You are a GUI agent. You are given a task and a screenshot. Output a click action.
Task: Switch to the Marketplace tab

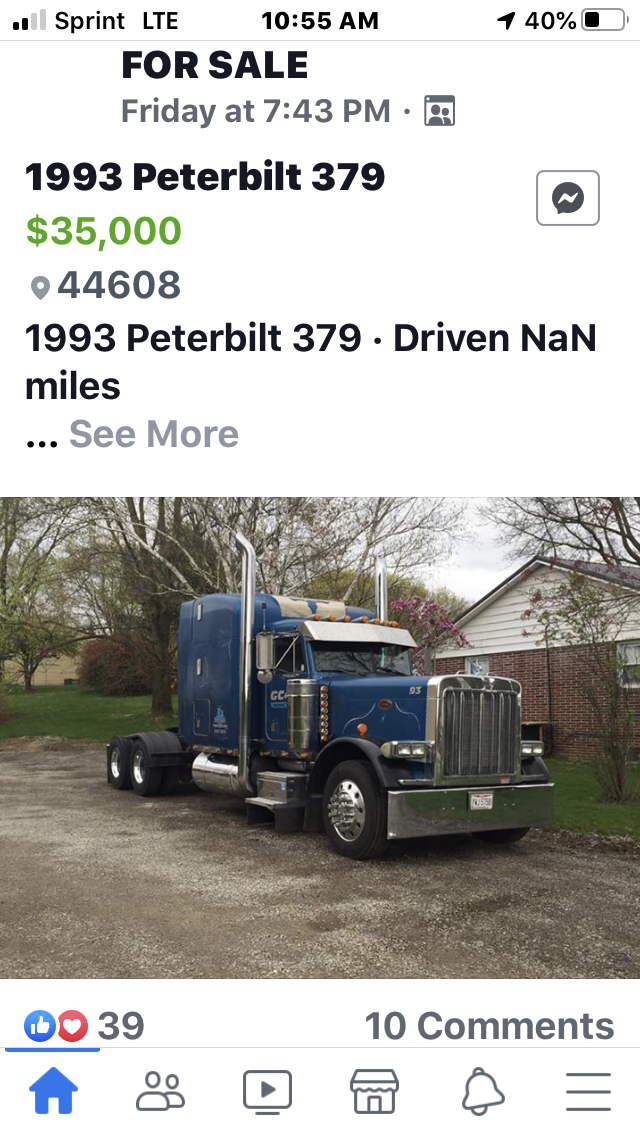pyautogui.click(x=374, y=1091)
